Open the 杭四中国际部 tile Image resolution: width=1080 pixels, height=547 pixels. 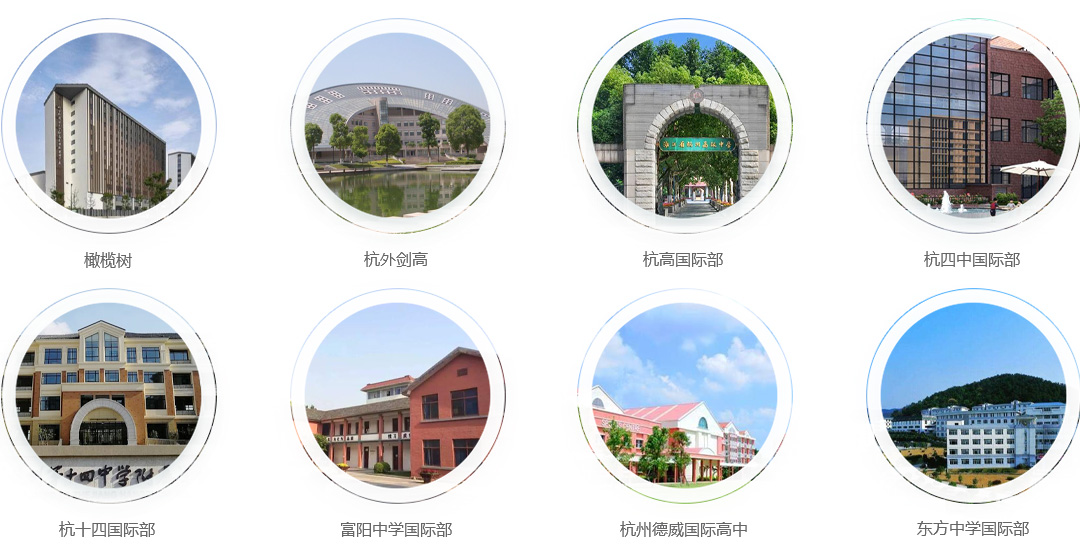[x=972, y=125]
